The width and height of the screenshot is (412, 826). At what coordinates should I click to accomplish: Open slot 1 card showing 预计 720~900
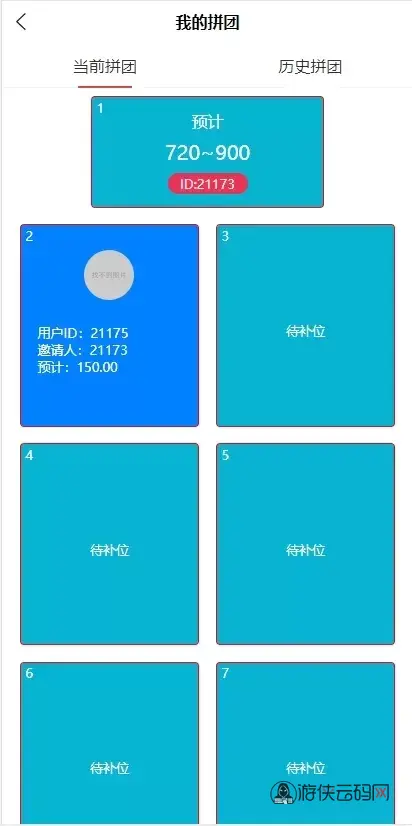[207, 152]
